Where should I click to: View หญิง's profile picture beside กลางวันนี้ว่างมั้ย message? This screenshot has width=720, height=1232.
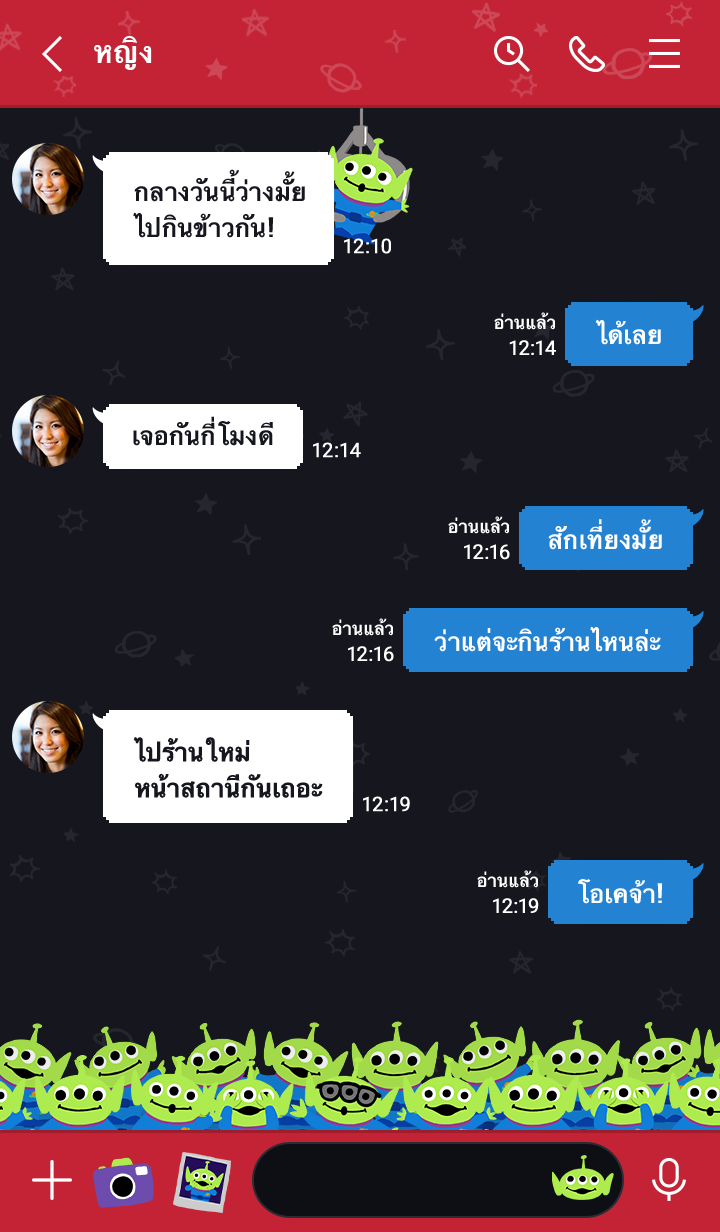[x=48, y=179]
